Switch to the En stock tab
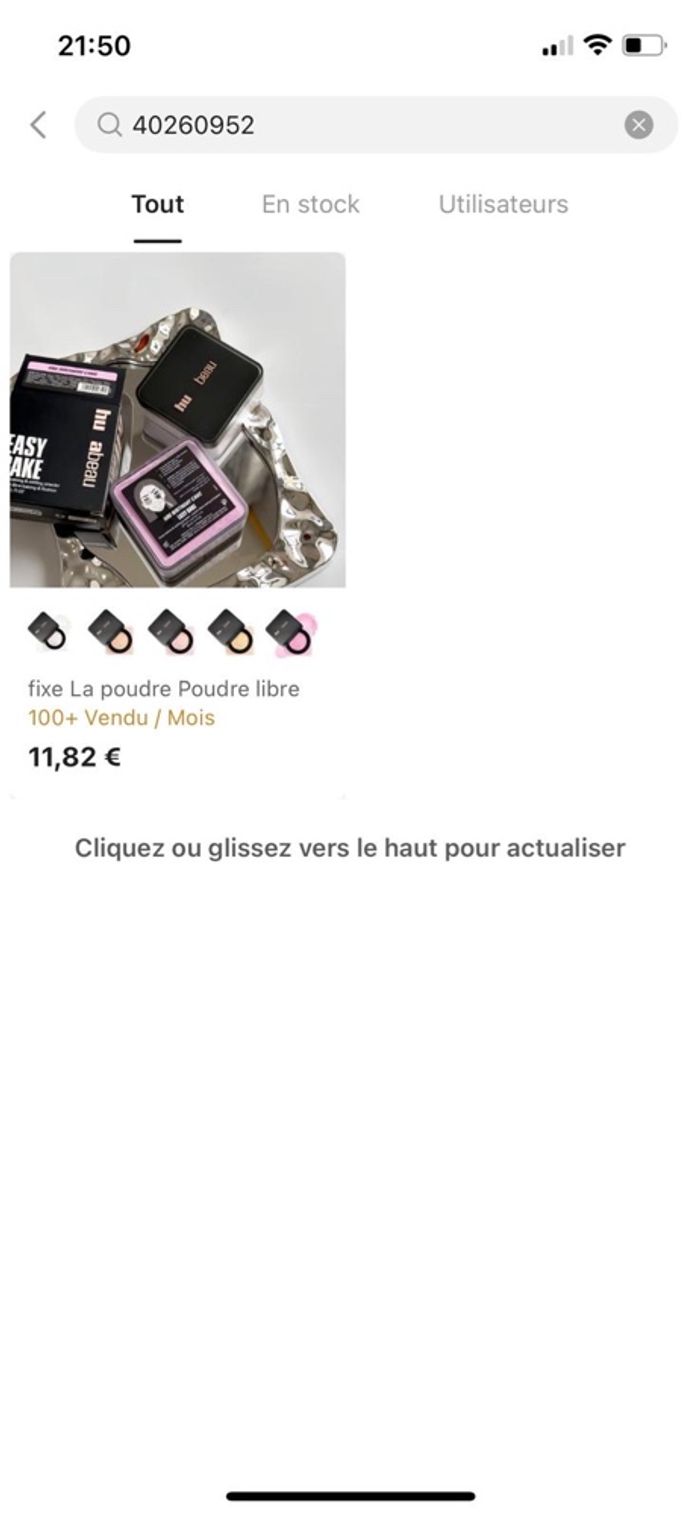 pyautogui.click(x=310, y=204)
